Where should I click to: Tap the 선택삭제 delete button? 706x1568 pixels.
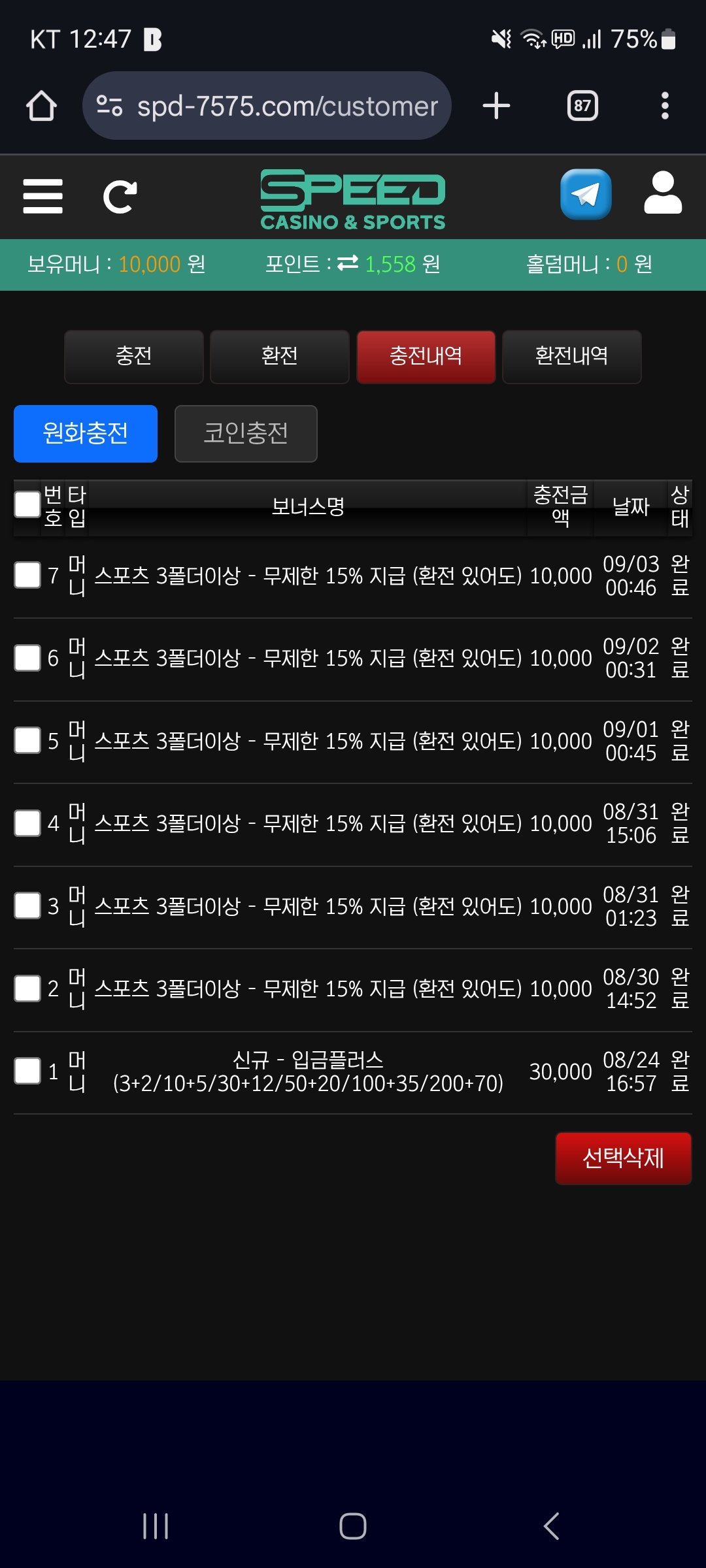pyautogui.click(x=623, y=1158)
